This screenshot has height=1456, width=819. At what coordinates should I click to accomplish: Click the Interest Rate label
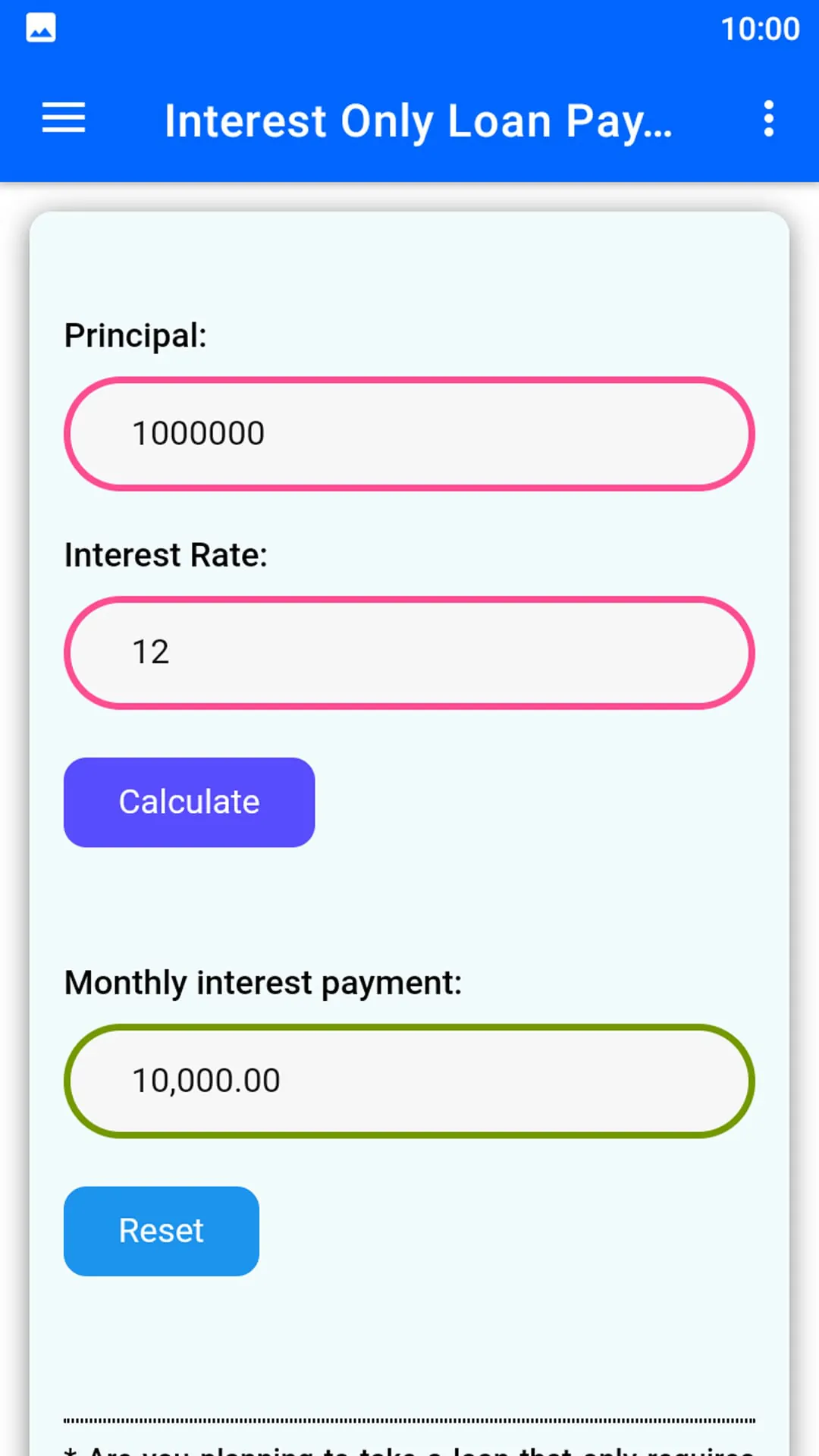click(165, 555)
